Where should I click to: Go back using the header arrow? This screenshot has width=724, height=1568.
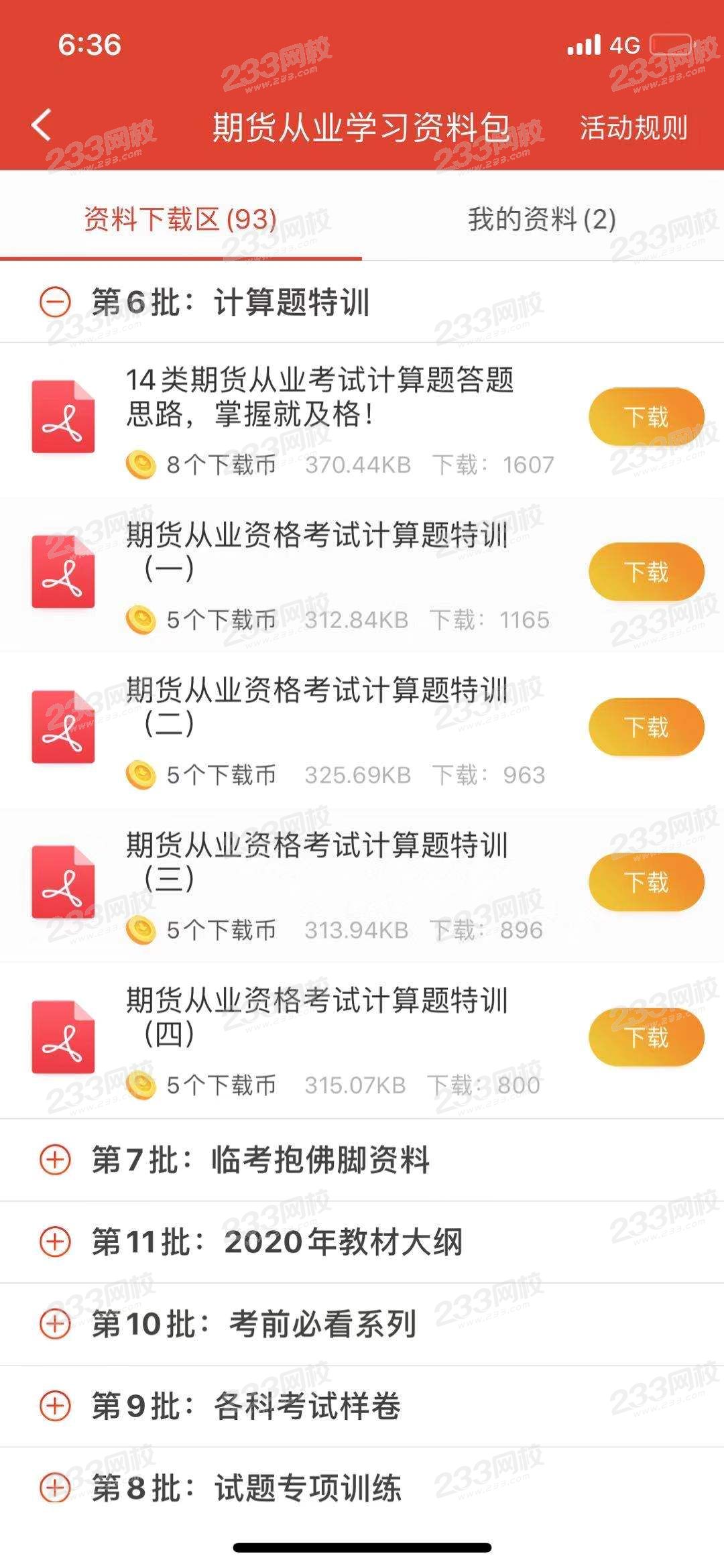[x=42, y=125]
